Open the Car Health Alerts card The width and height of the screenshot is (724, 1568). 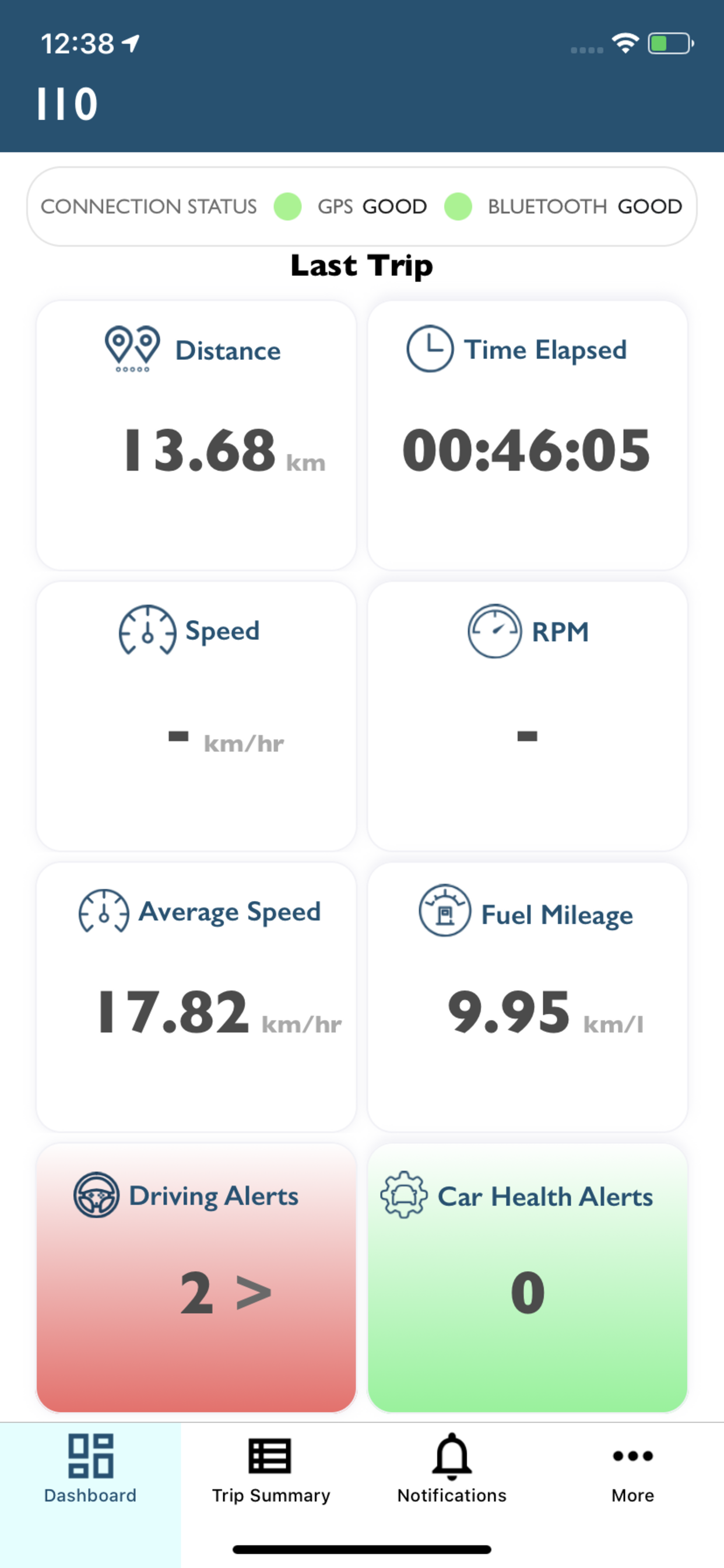pos(528,1277)
